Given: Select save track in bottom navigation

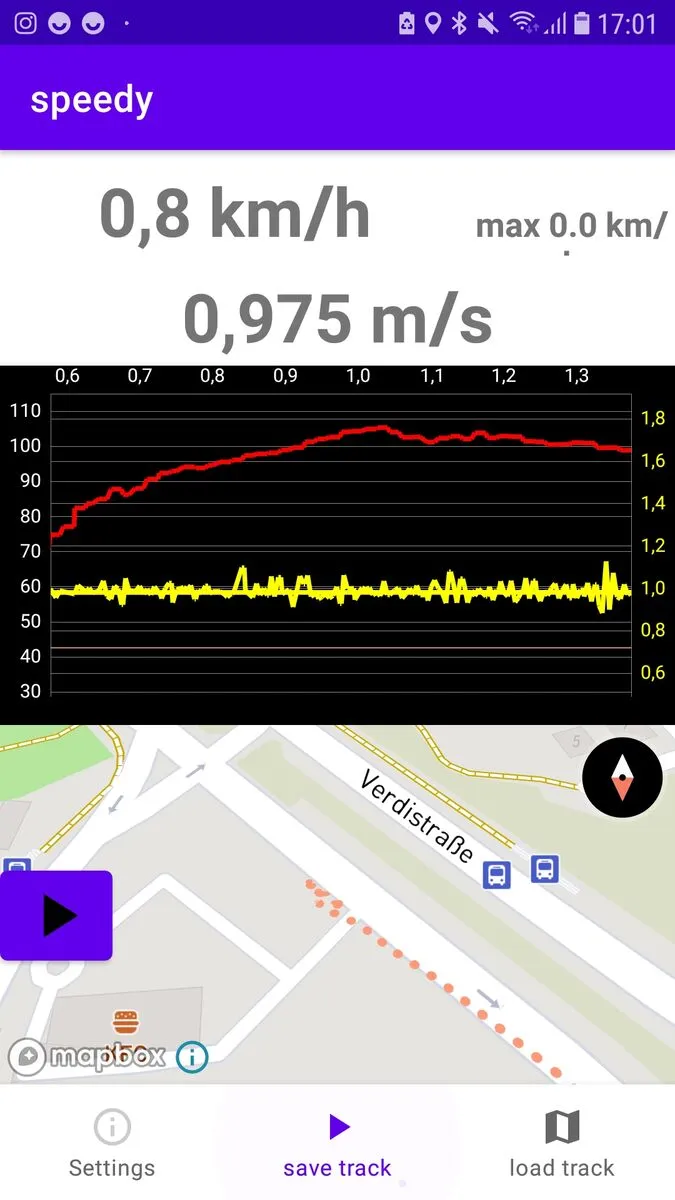Looking at the screenshot, I should tap(337, 1143).
